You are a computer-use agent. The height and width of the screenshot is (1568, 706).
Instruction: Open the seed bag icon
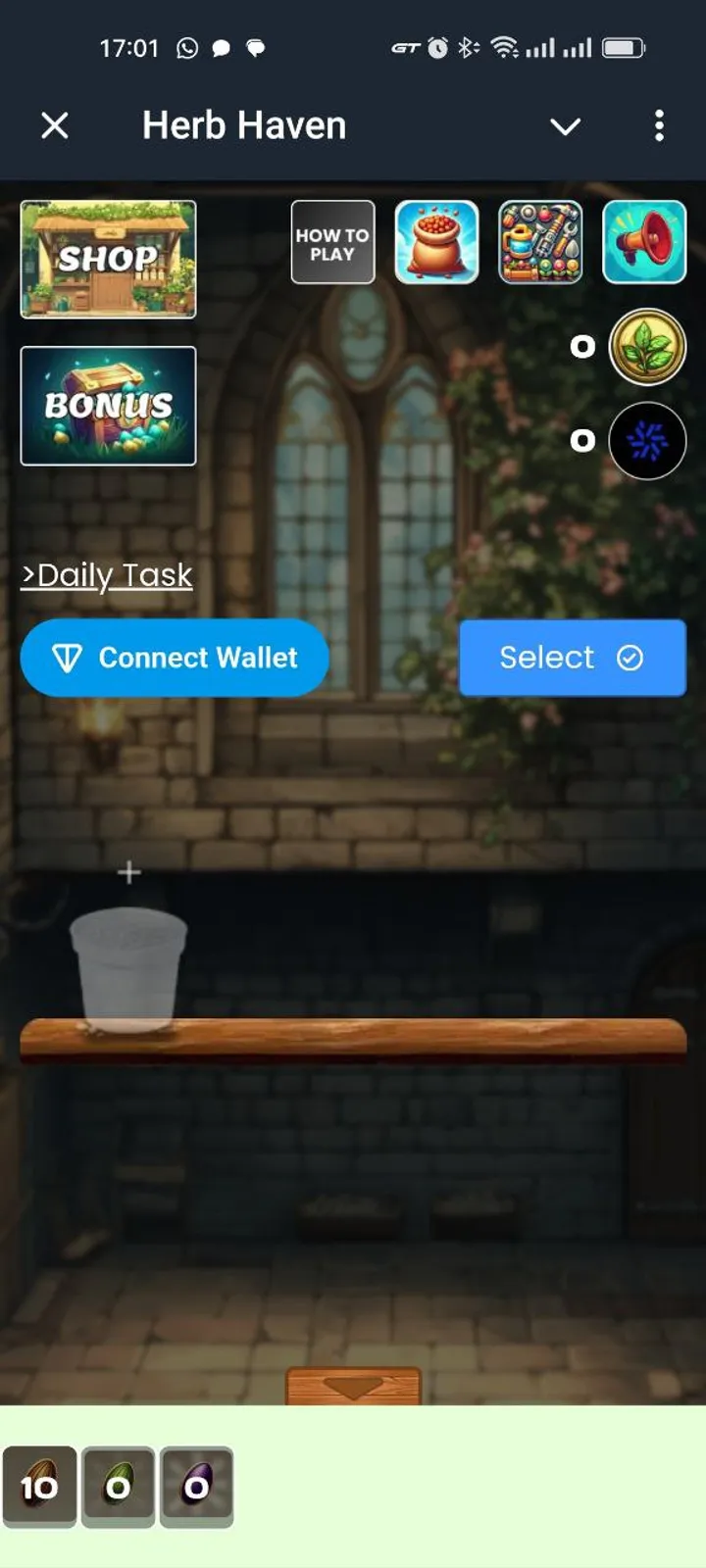[436, 242]
